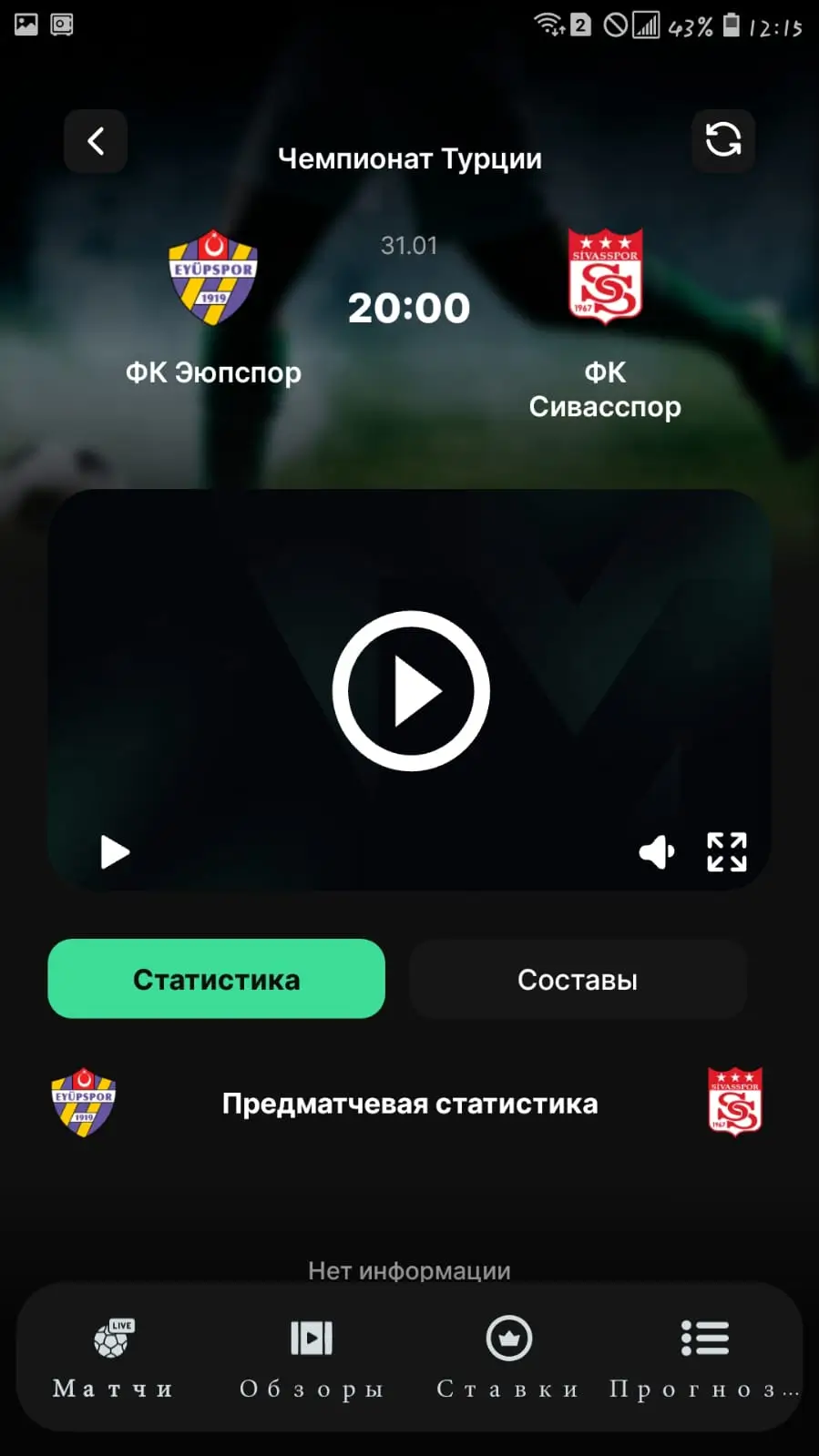This screenshot has width=819, height=1456.
Task: Open the Обзоры section
Action: tap(312, 1359)
